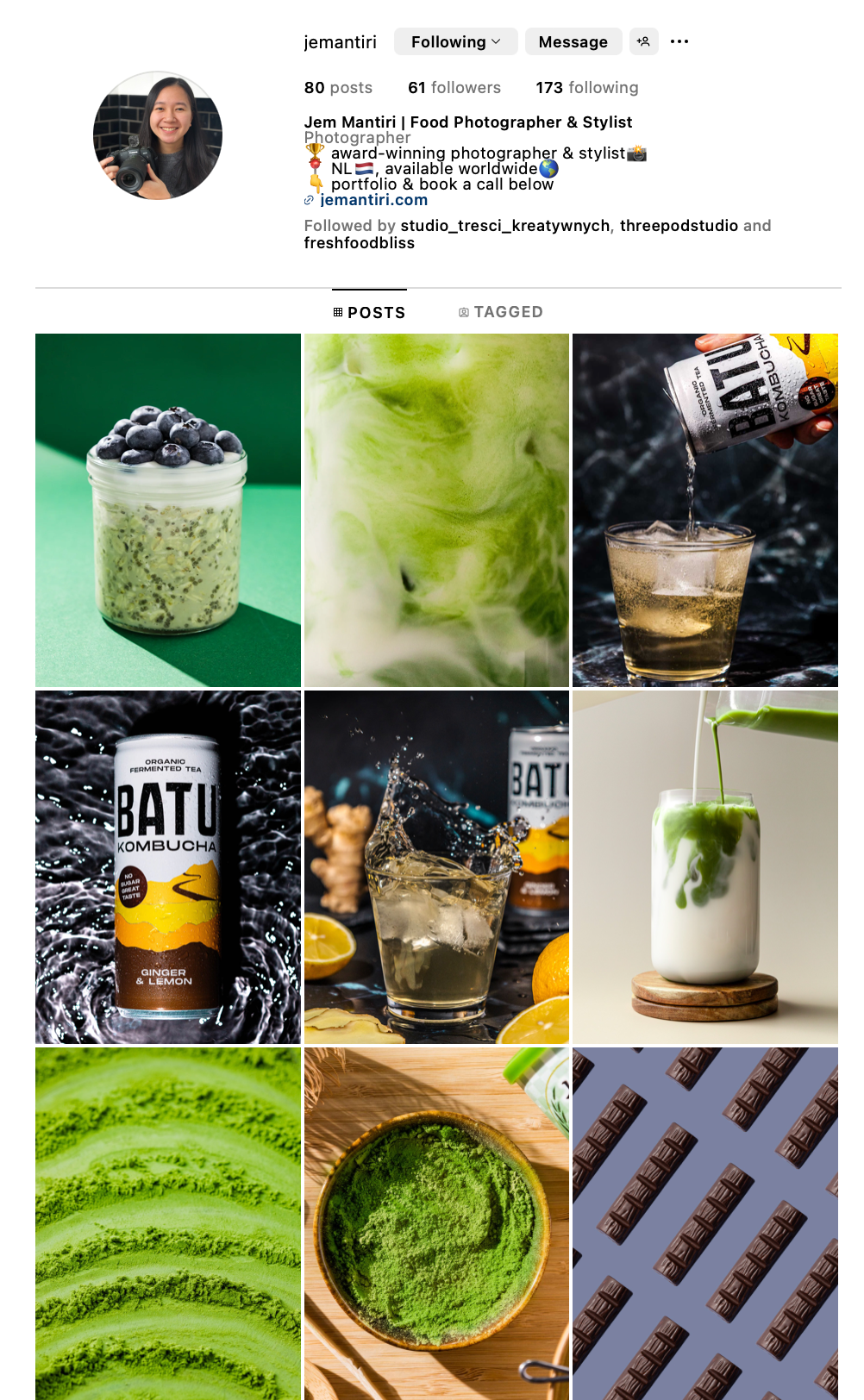The height and width of the screenshot is (1400, 864).
Task: Show similar account suggestions
Action: click(x=643, y=41)
